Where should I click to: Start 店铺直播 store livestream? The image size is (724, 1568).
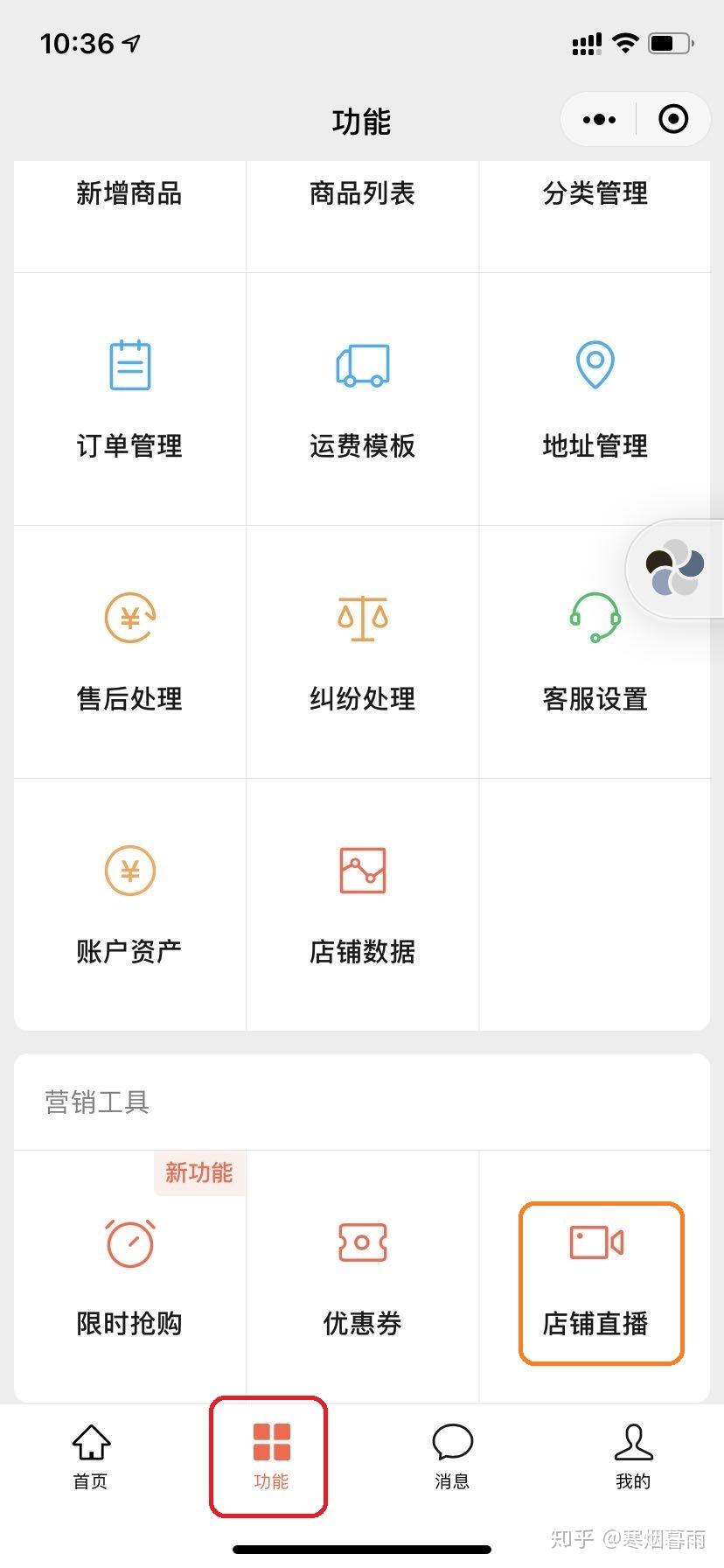601,1282
